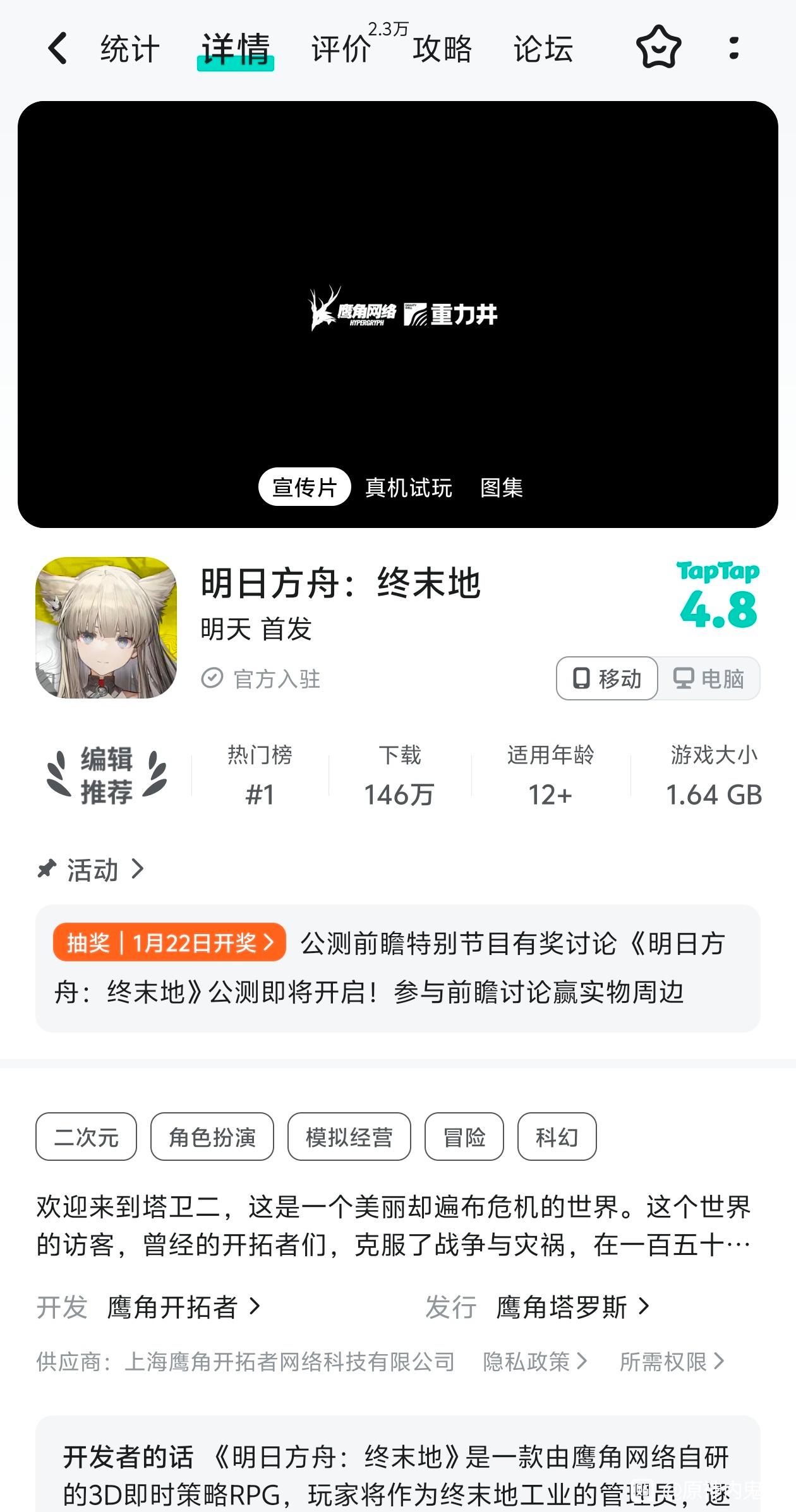View the 隐私政策 link
Screen dimensions: 796x1512
535,1362
